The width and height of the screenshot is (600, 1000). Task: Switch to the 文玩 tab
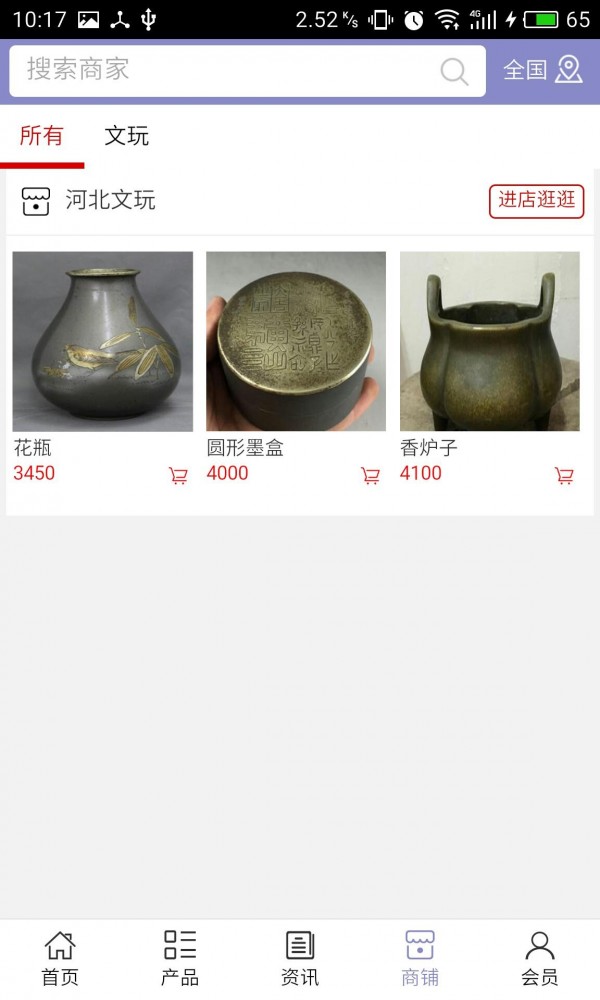pyautogui.click(x=127, y=136)
